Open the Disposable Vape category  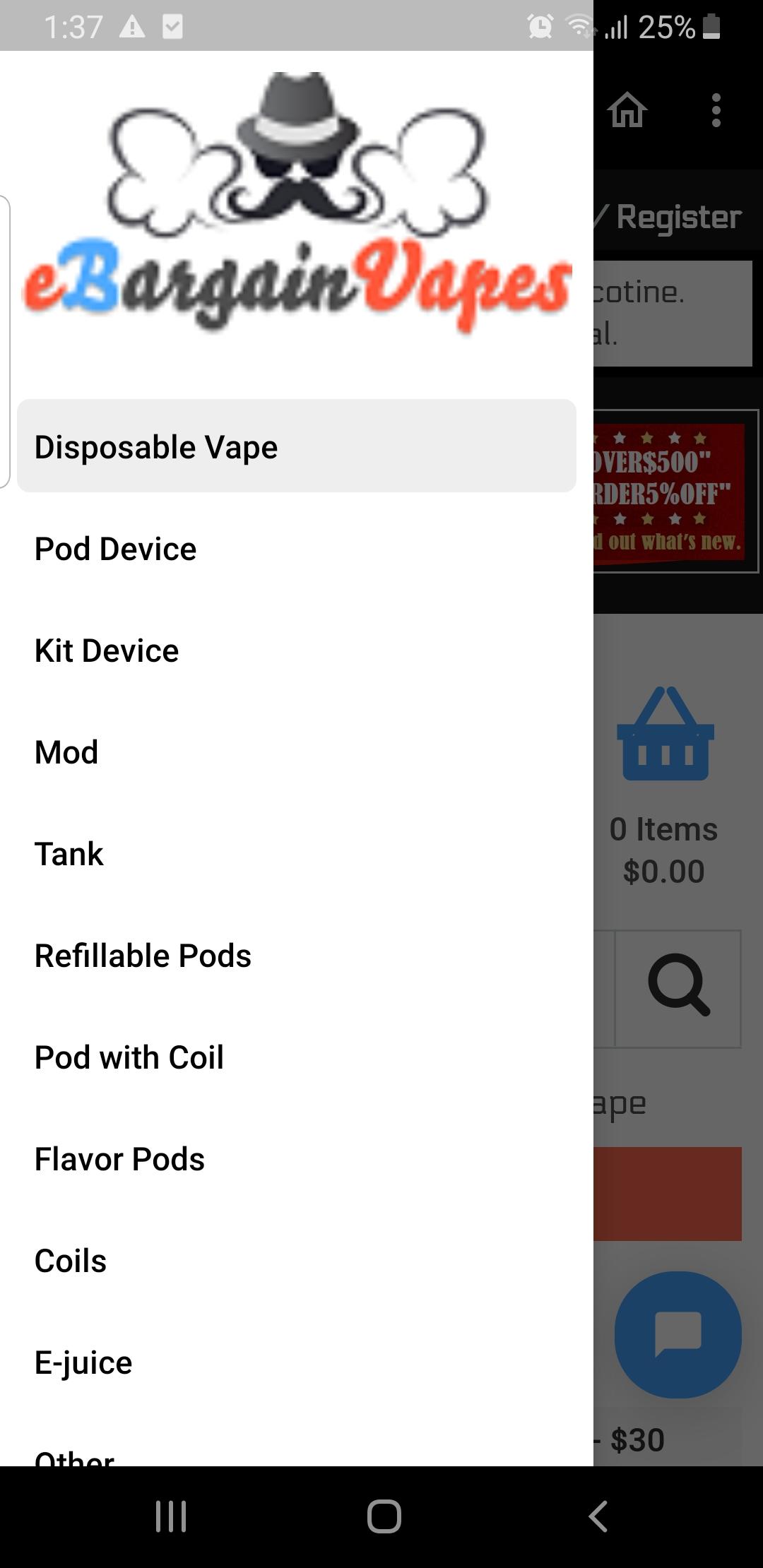(x=297, y=446)
